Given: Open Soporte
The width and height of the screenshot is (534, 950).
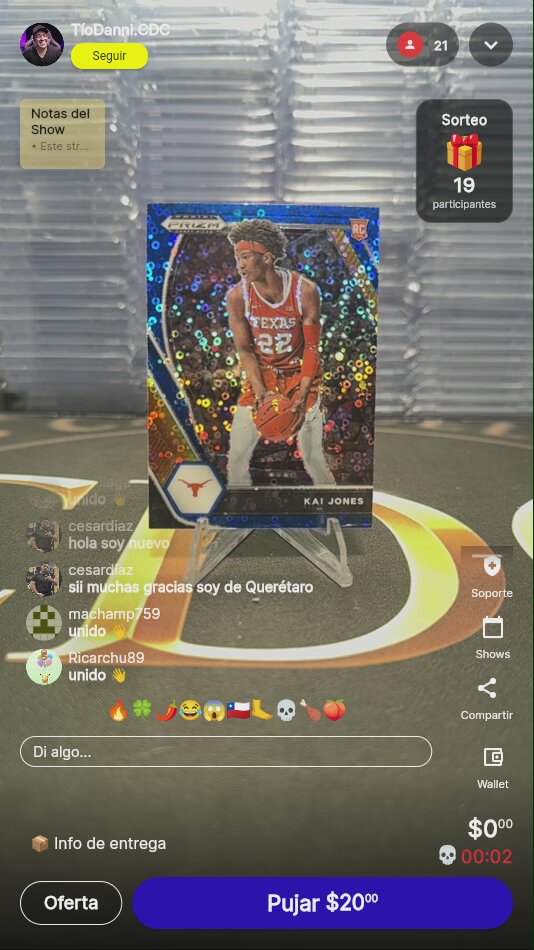Looking at the screenshot, I should [492, 577].
